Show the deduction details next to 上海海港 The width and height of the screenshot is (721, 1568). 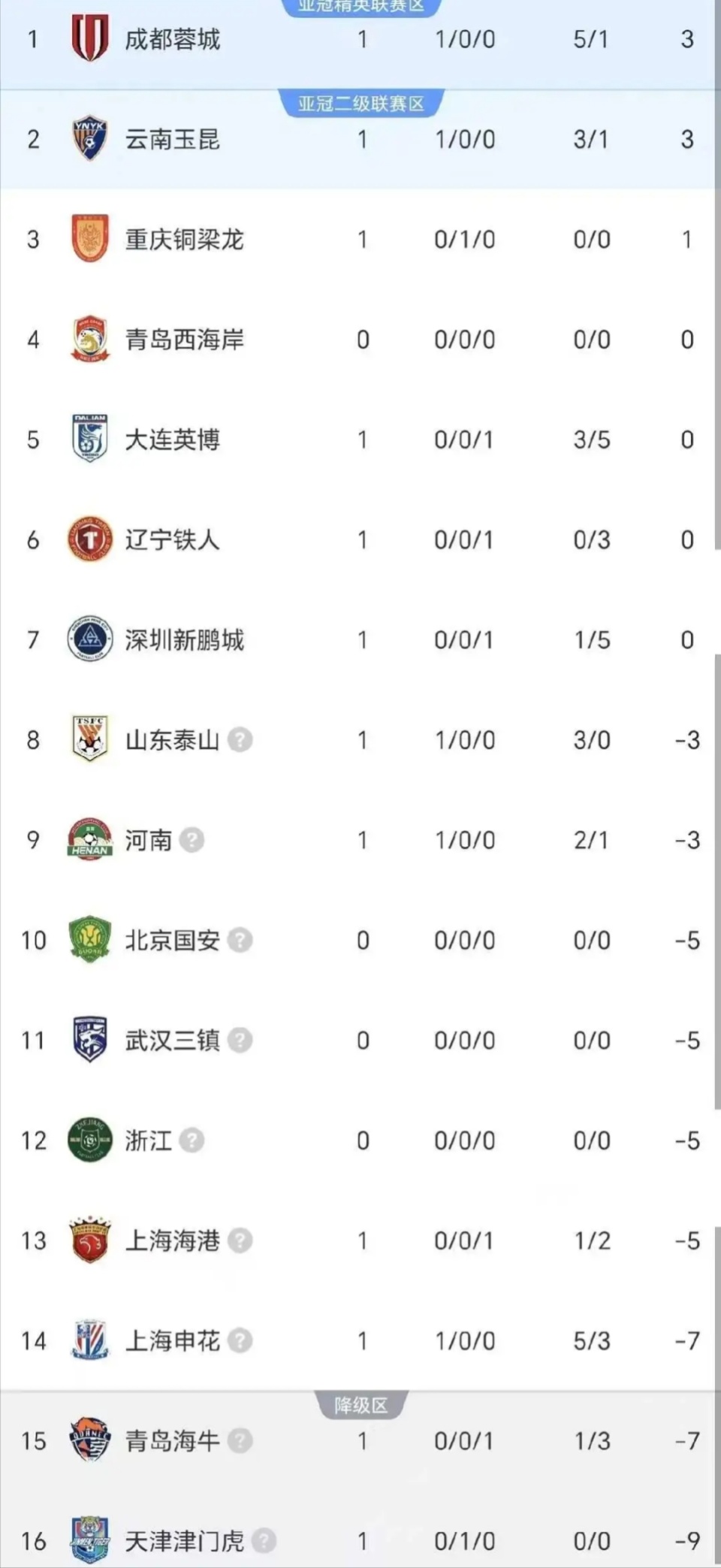240,1240
